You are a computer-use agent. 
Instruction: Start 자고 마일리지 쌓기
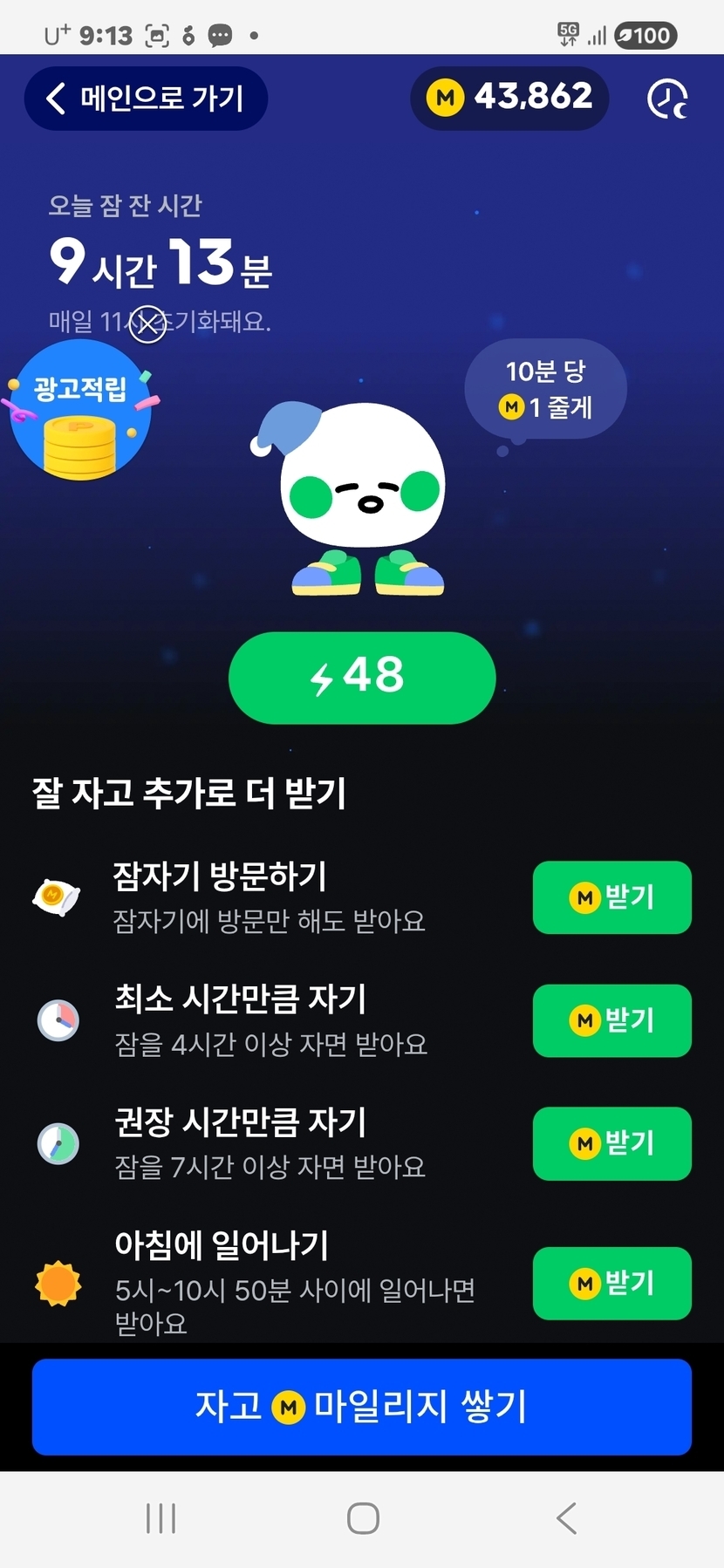click(x=362, y=1406)
